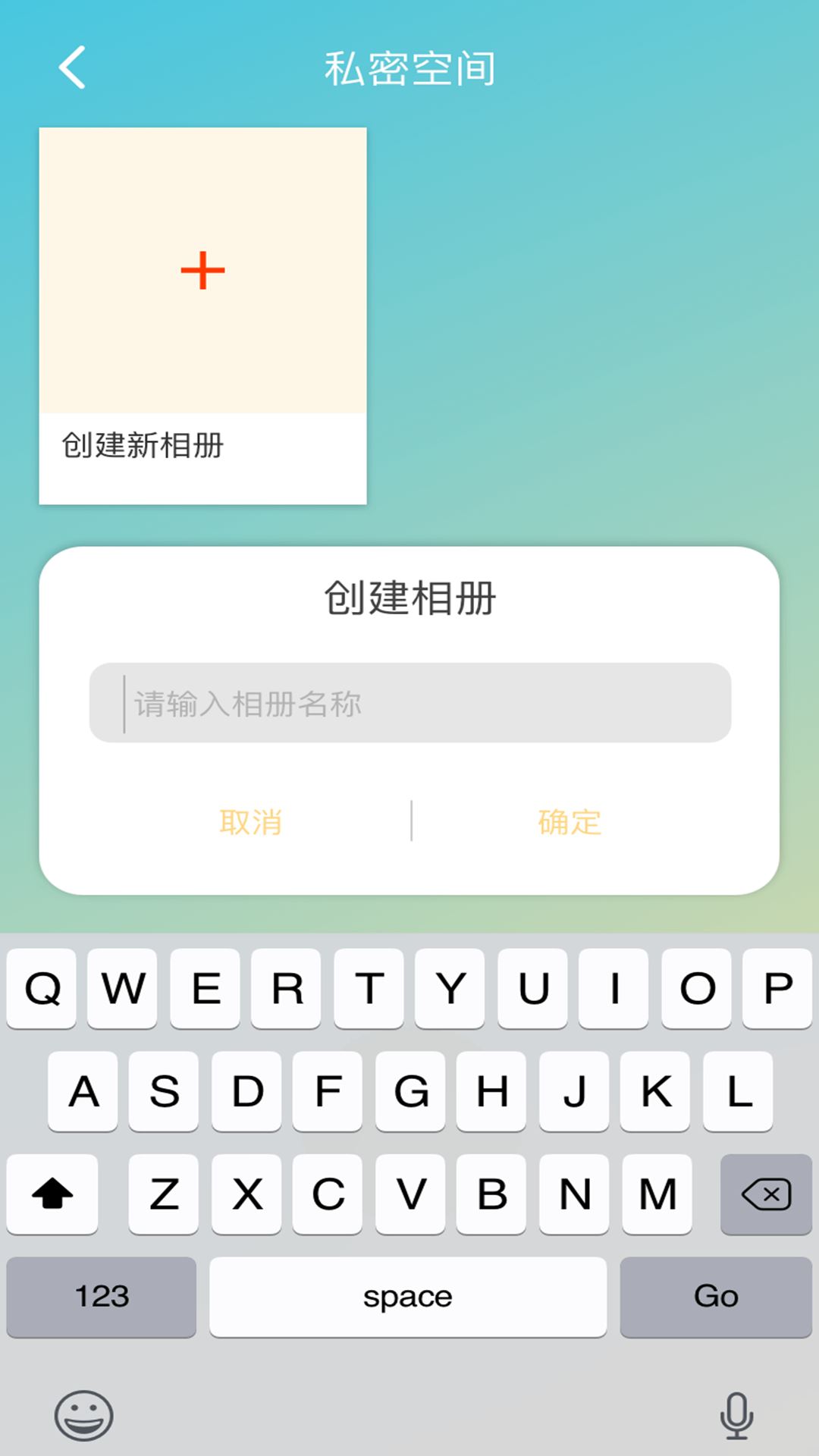Open the emoji keyboard
The image size is (819, 1456).
83,1415
